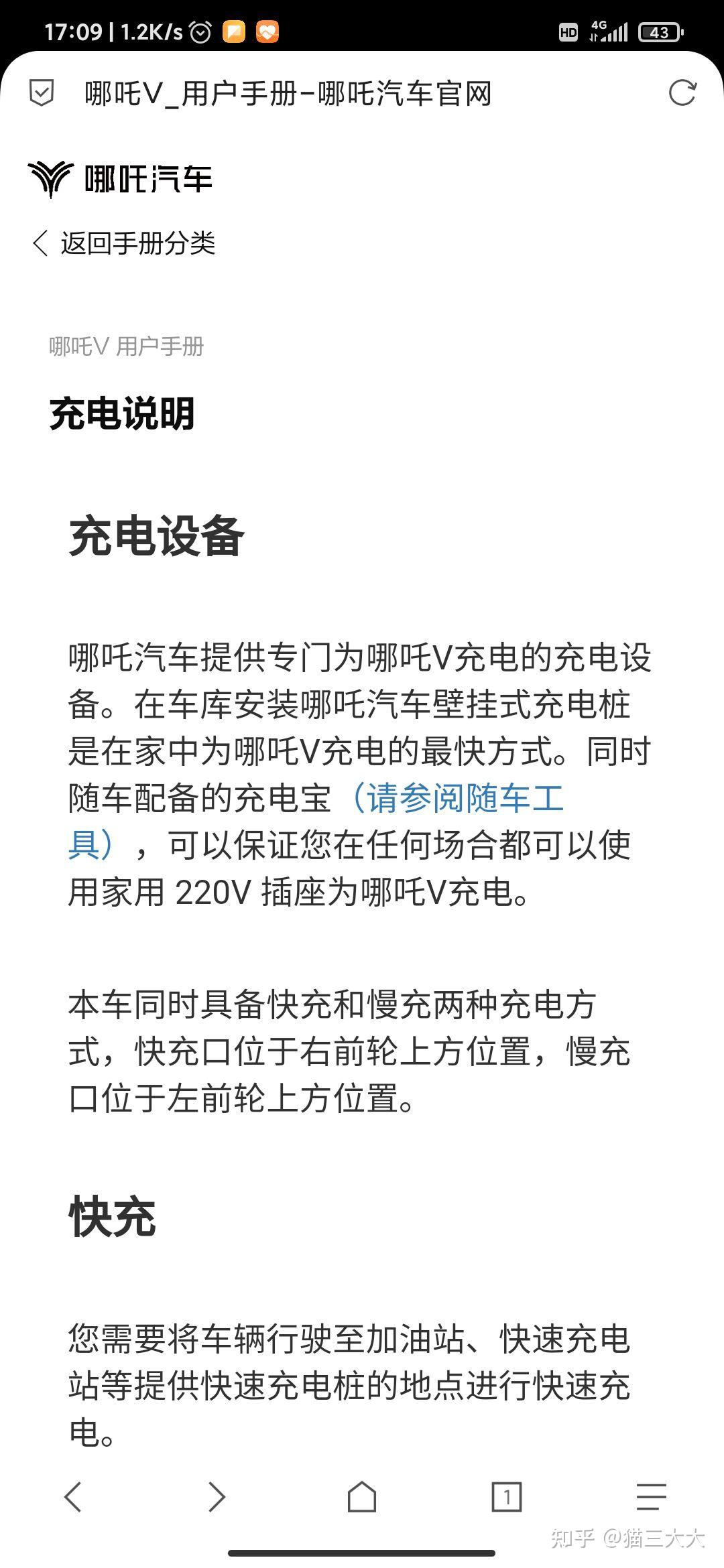724x1568 pixels.
Task: Open the 请参阅随车工具 link
Action: (316, 821)
